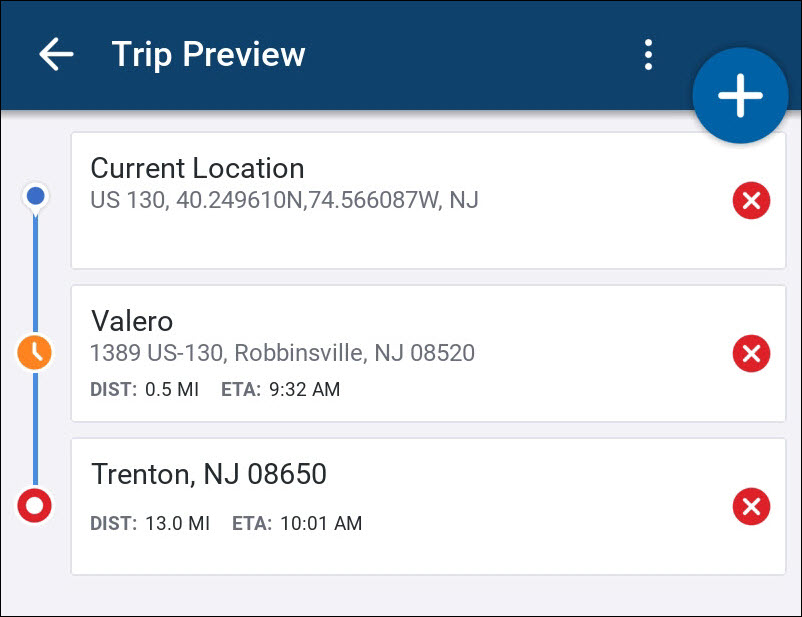Image resolution: width=802 pixels, height=617 pixels.
Task: Open the Current Location card
Action: tap(400, 200)
